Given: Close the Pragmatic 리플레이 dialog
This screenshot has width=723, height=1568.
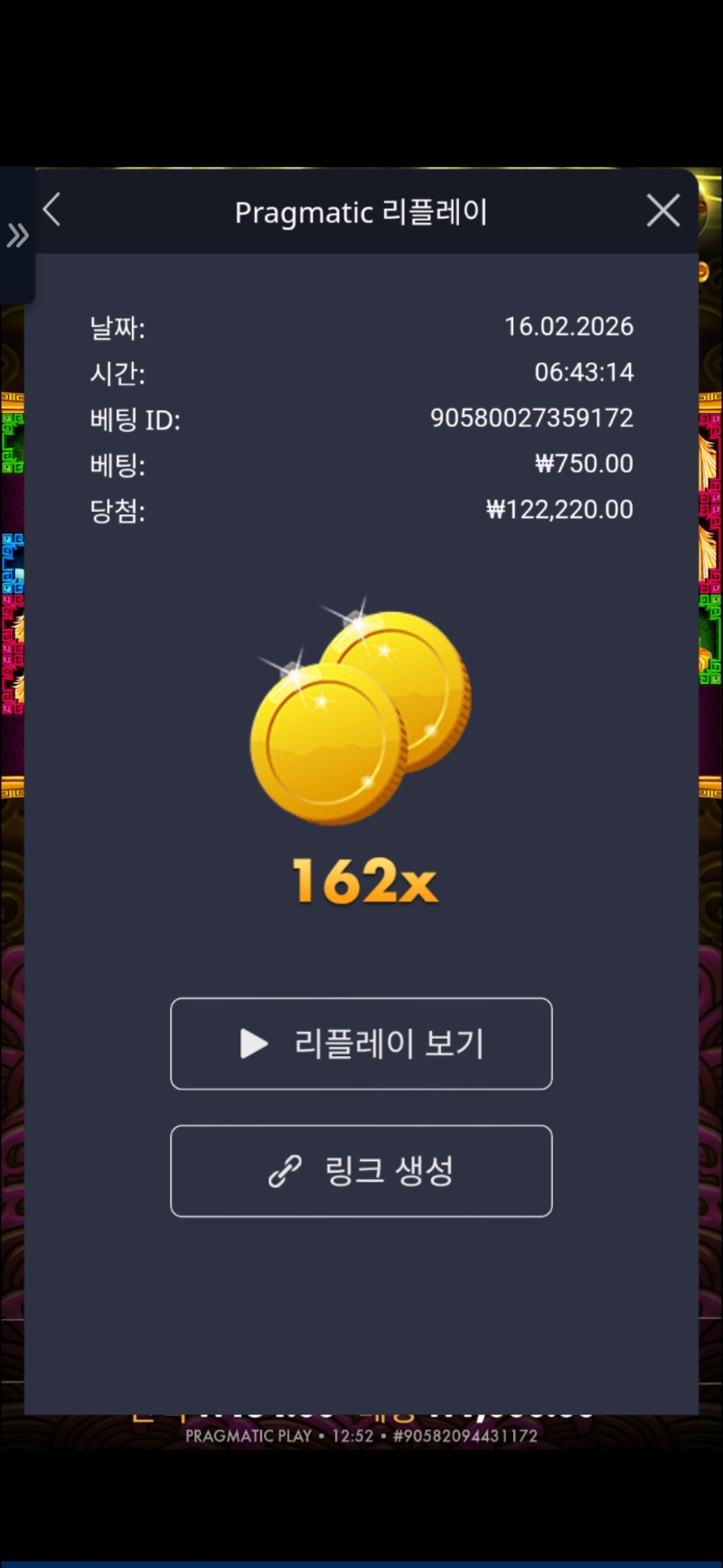Looking at the screenshot, I should point(662,212).
